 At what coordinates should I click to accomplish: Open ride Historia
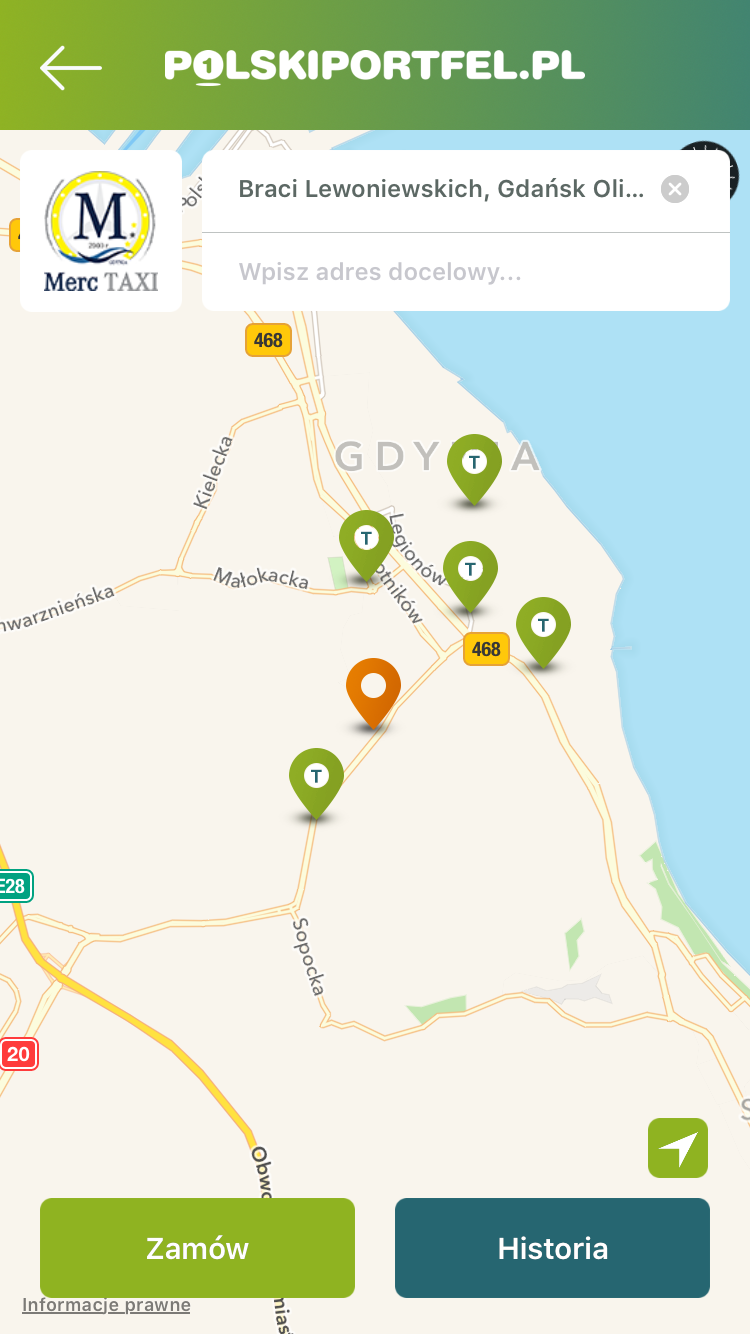click(x=552, y=1248)
